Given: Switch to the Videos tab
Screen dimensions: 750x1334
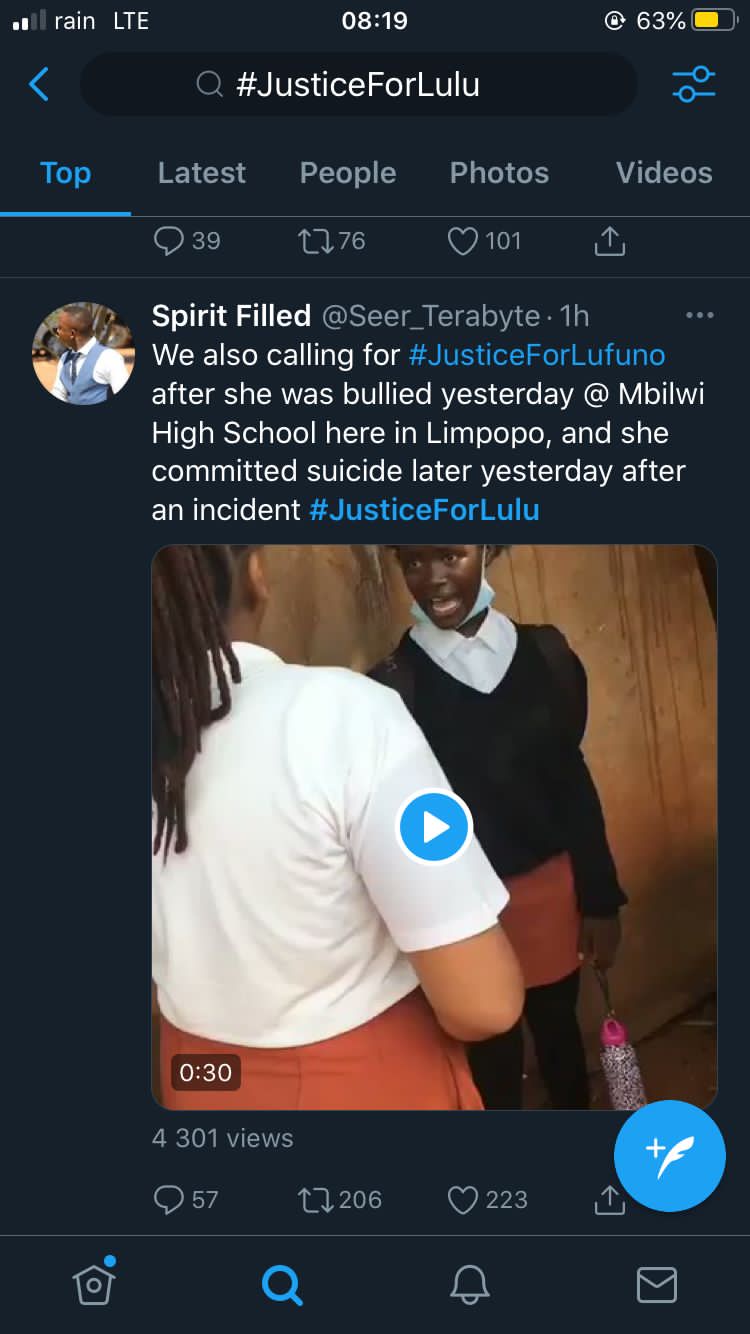Looking at the screenshot, I should click(x=663, y=173).
